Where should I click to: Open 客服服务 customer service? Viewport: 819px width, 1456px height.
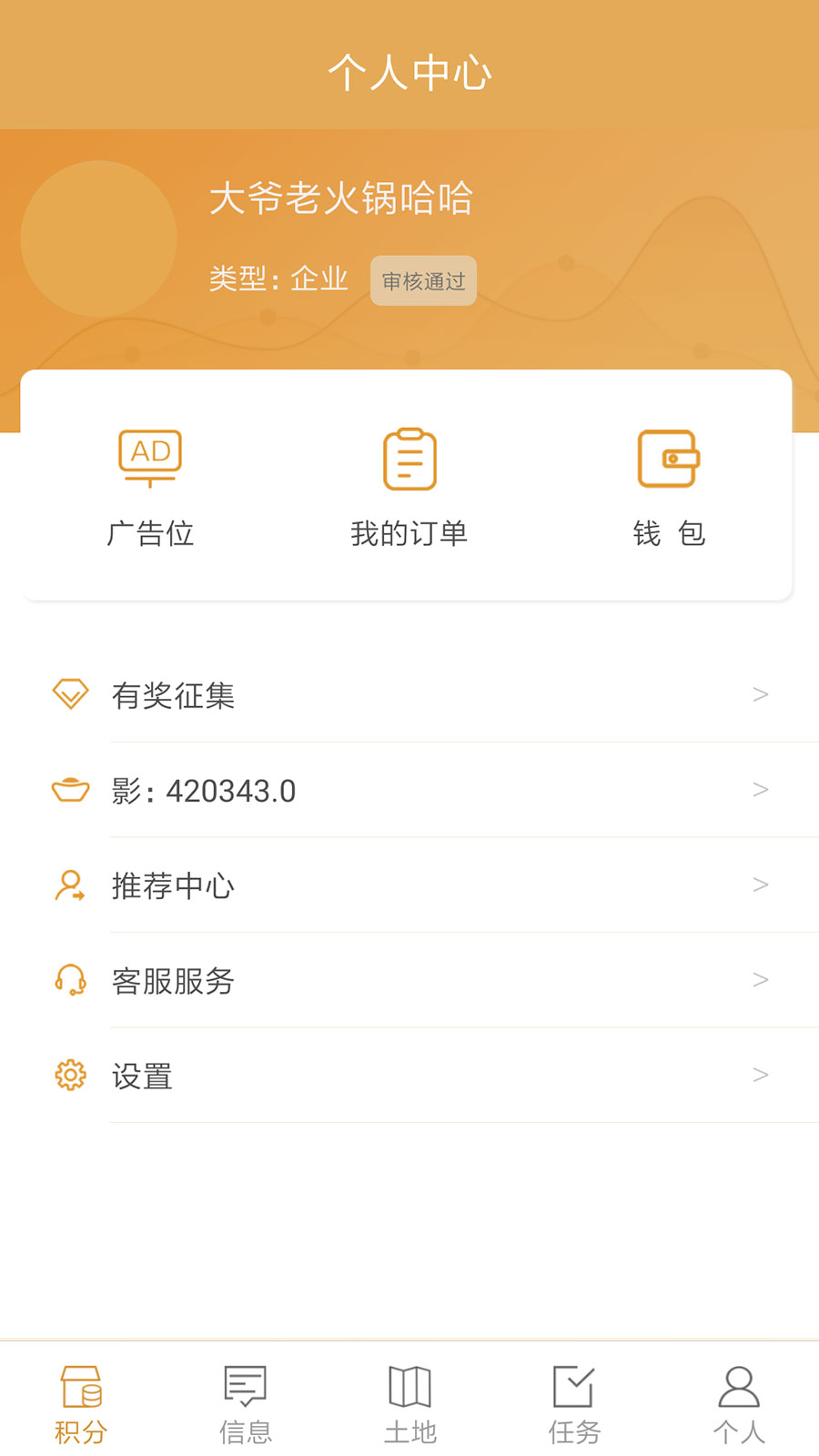(x=409, y=981)
